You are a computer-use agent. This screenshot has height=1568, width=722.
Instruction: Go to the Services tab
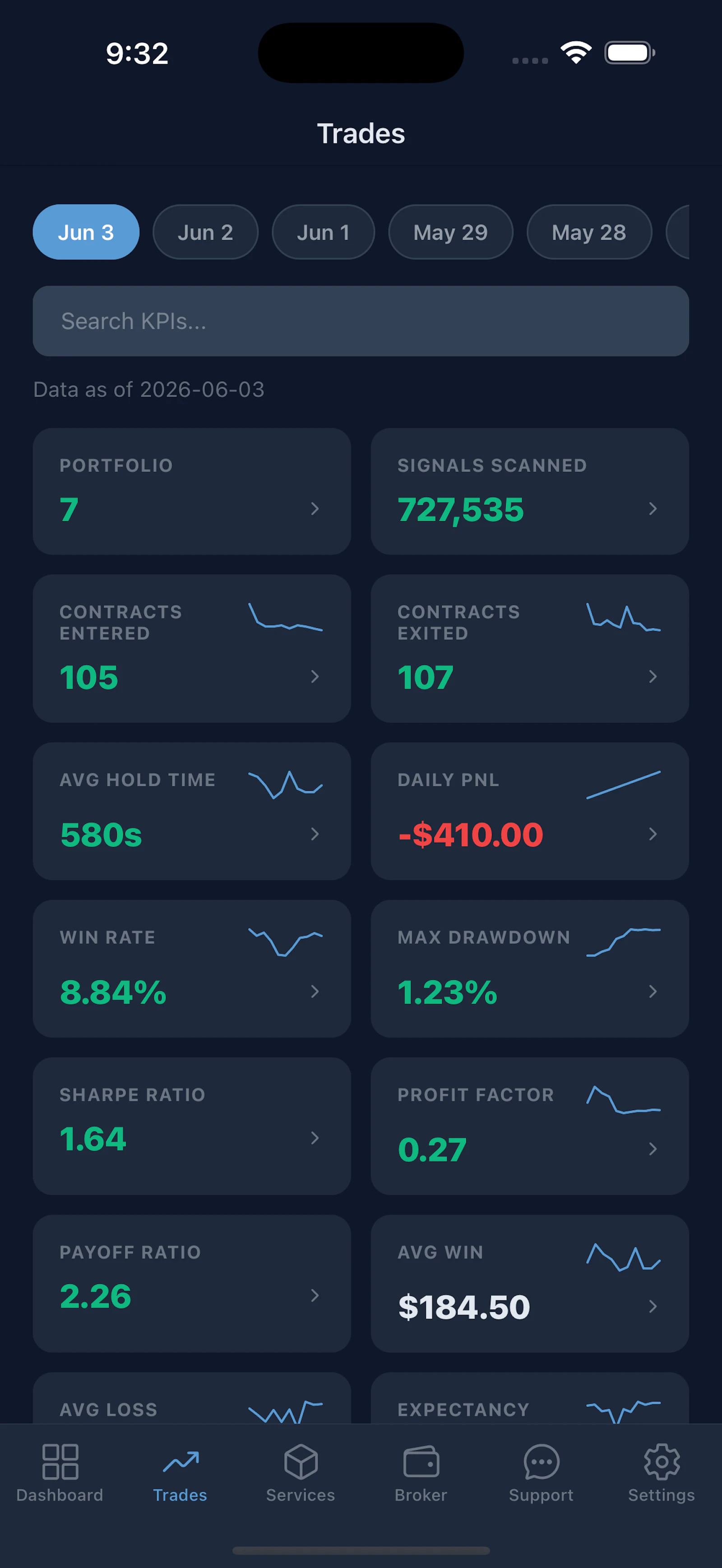click(x=301, y=1473)
